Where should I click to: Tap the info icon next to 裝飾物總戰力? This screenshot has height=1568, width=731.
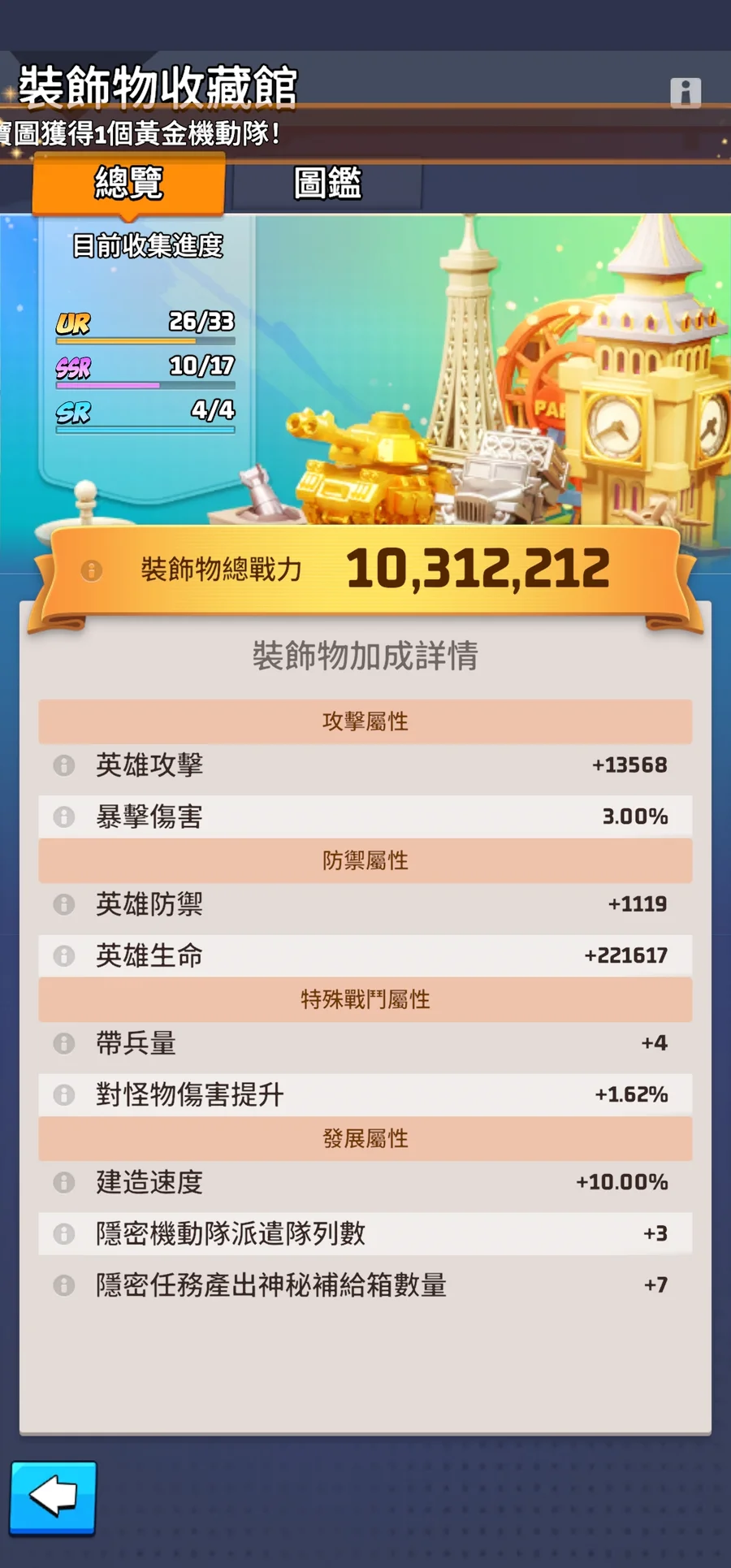(x=92, y=570)
